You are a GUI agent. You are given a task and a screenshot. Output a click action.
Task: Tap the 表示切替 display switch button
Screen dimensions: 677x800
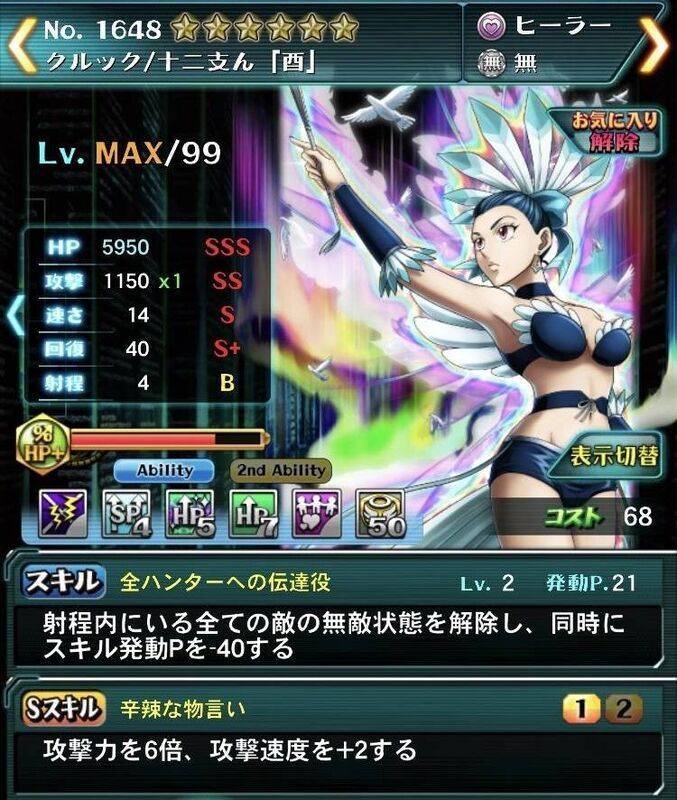pyautogui.click(x=614, y=456)
